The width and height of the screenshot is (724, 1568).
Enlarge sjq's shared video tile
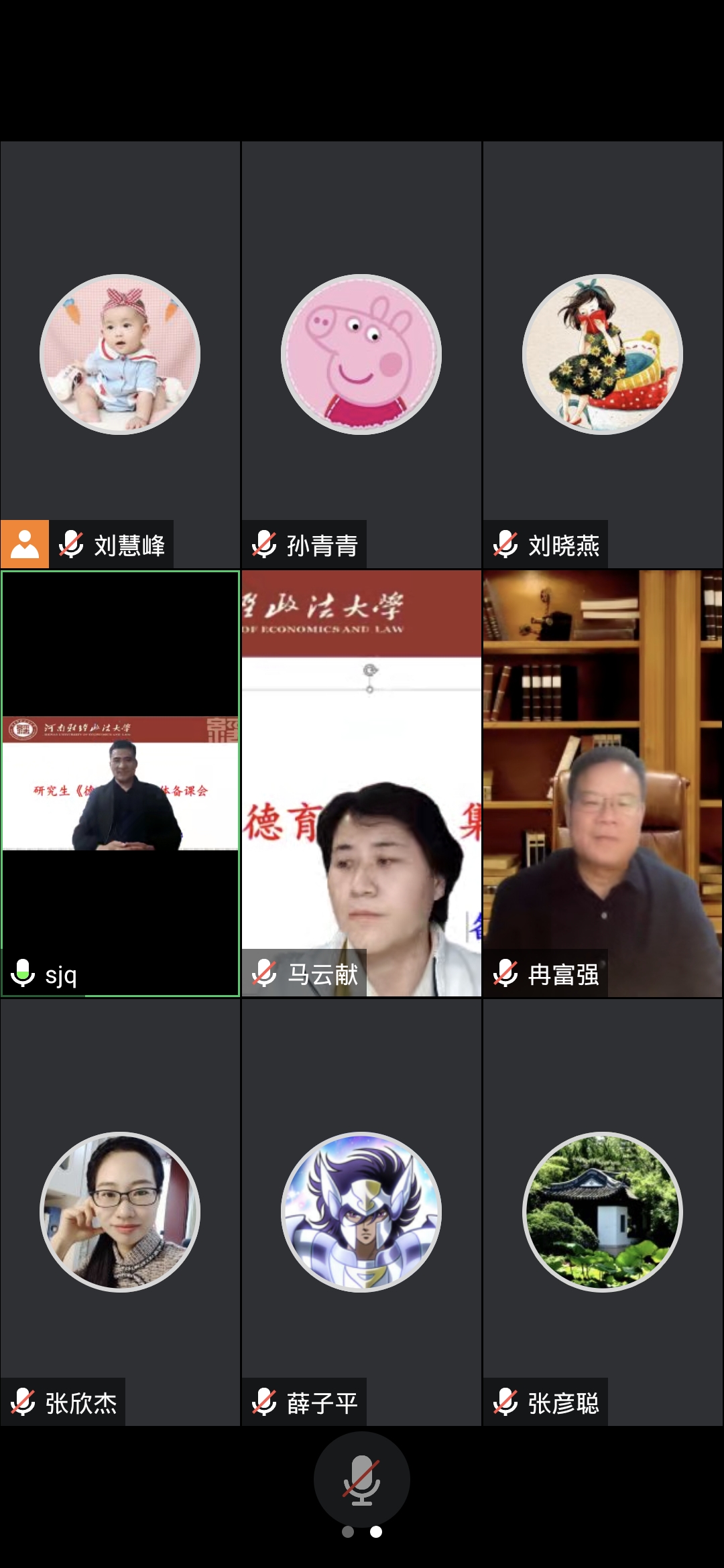pyautogui.click(x=120, y=783)
